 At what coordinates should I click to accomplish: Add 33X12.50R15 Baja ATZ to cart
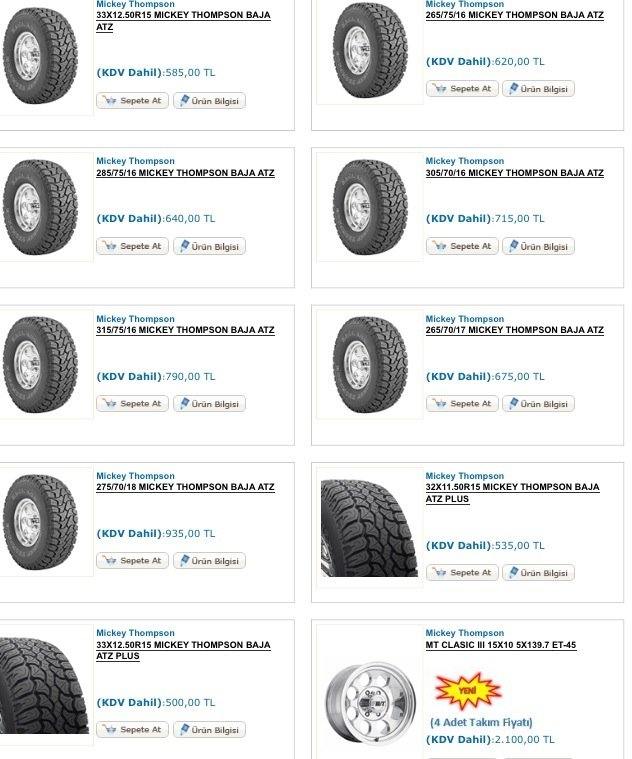[132, 101]
